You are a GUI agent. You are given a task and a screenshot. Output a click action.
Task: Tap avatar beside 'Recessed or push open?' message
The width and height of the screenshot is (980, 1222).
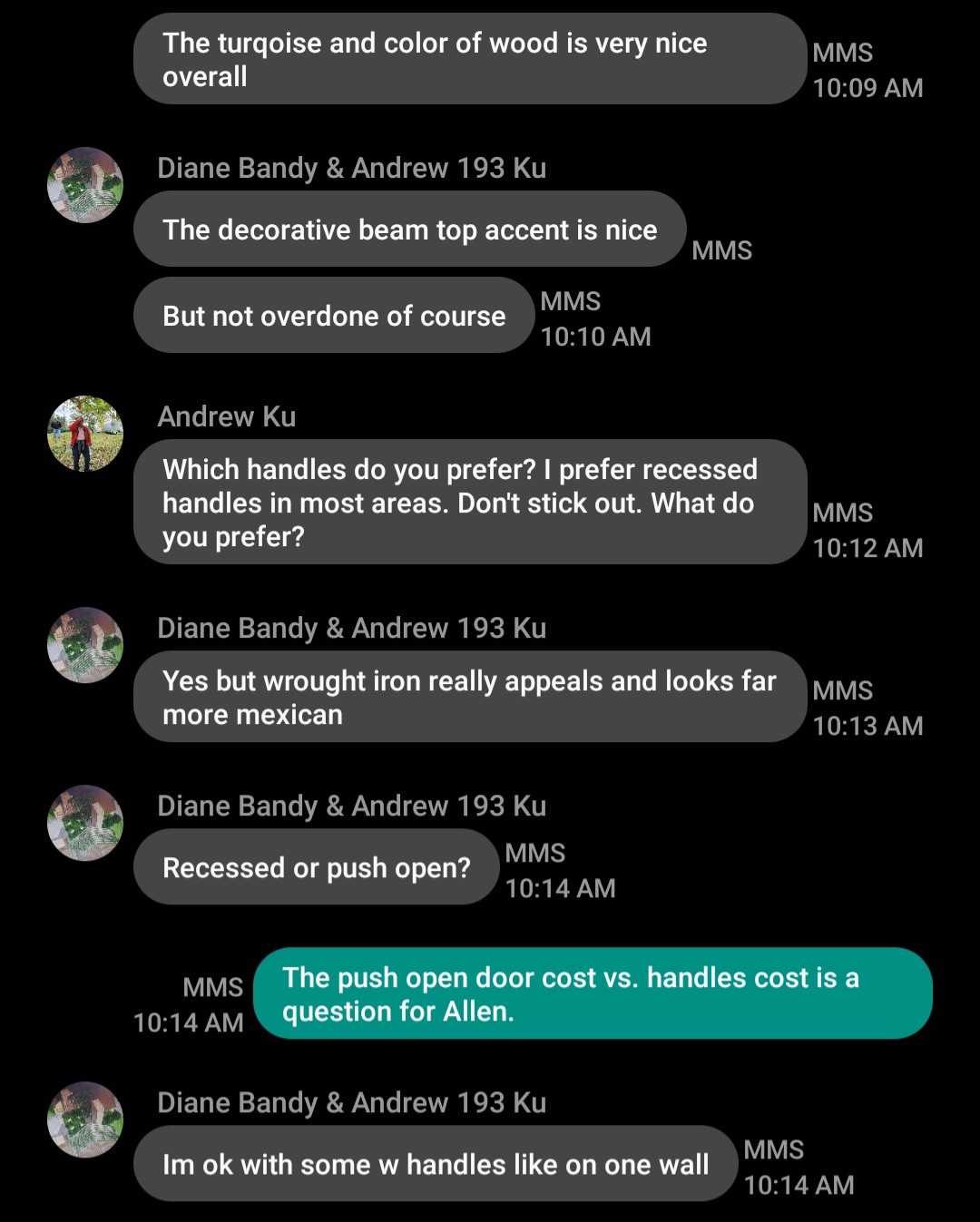click(85, 823)
